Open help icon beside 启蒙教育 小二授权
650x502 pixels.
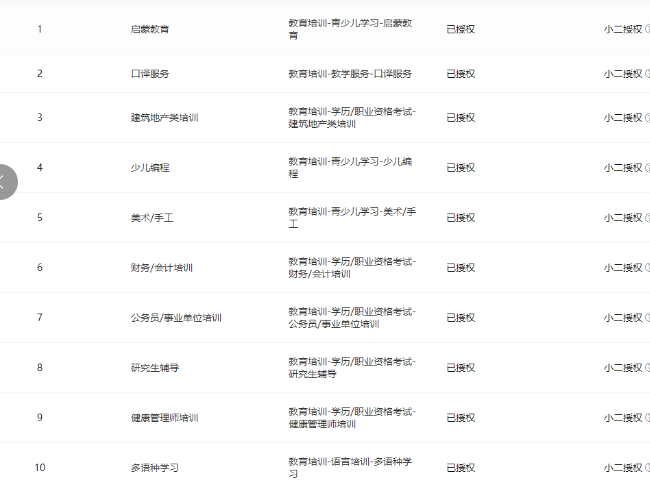pyautogui.click(x=647, y=29)
